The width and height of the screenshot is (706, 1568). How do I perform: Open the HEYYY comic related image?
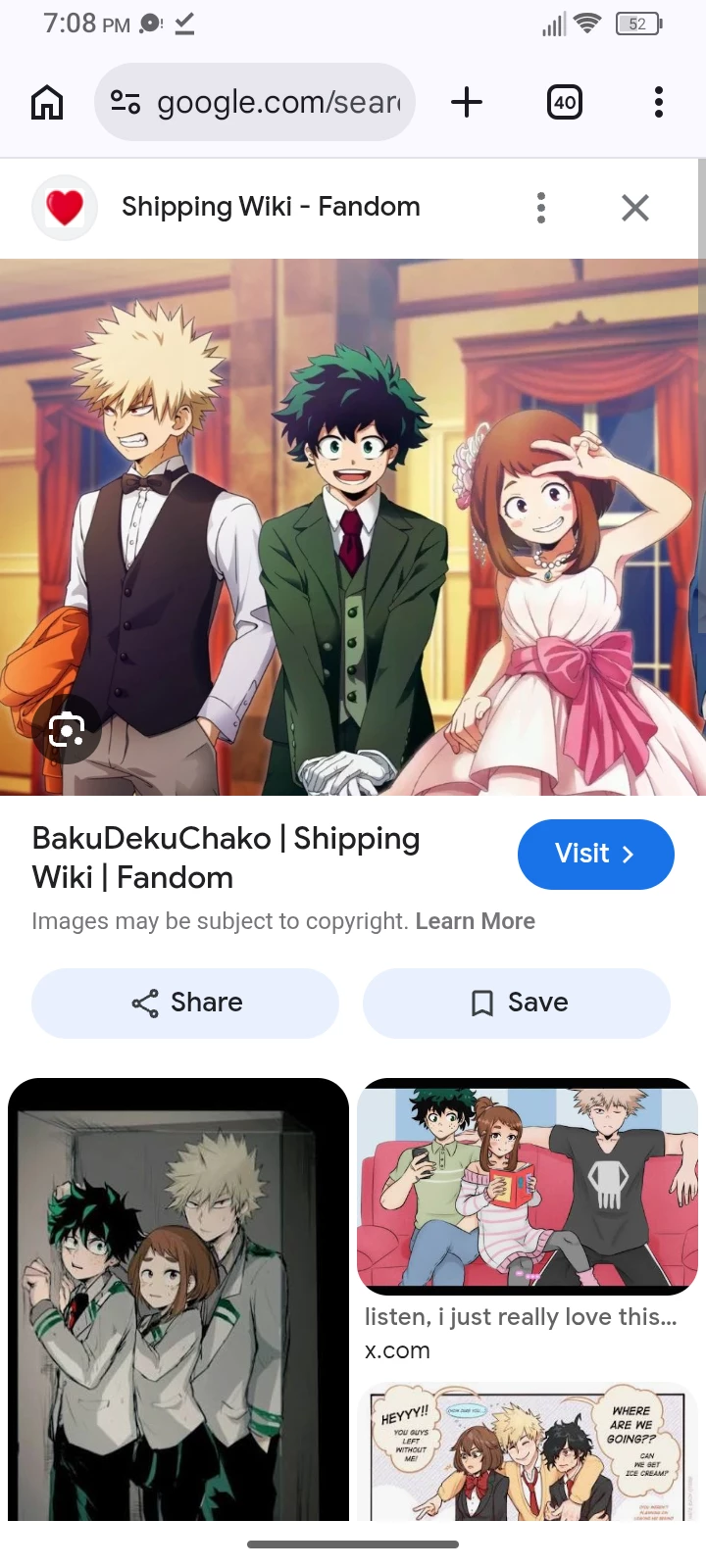[528, 1450]
